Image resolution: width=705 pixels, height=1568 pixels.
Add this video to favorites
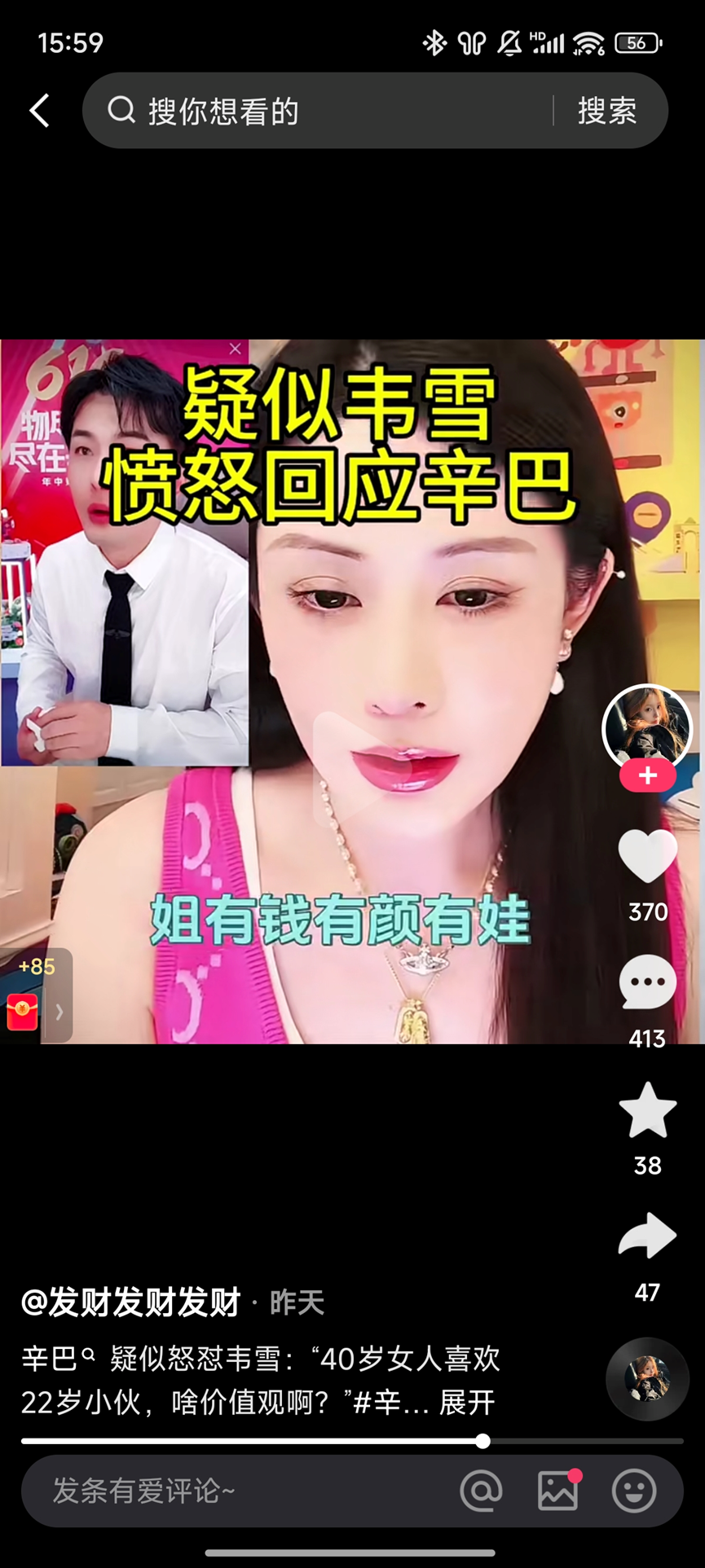coord(647,1110)
